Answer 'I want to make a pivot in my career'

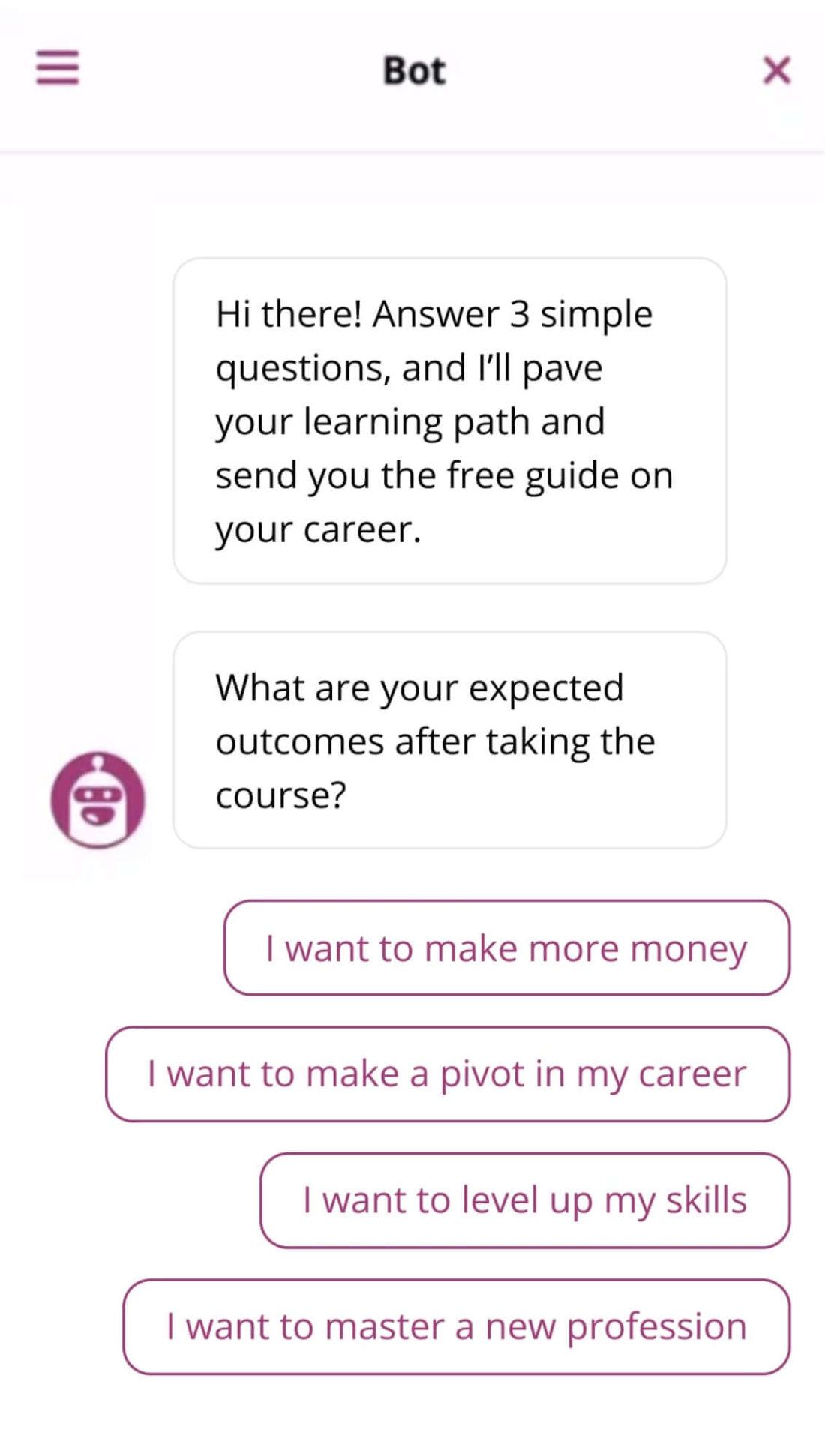[447, 1074]
